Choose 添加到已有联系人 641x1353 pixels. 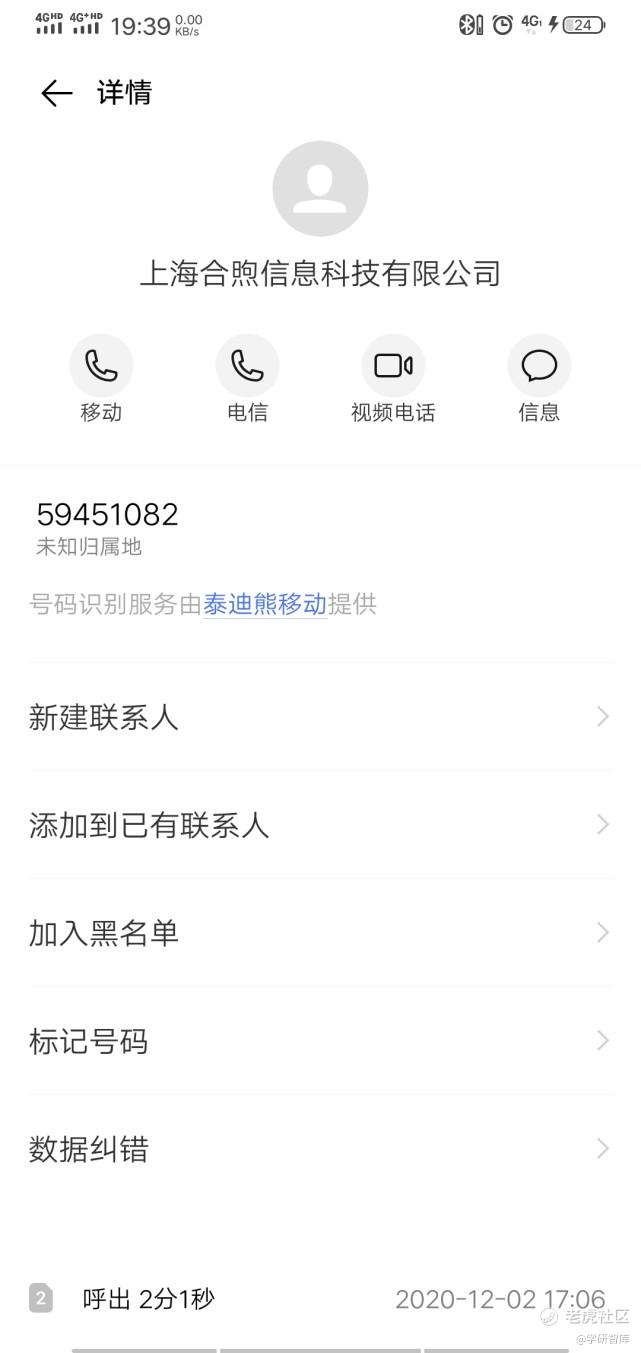coord(320,825)
